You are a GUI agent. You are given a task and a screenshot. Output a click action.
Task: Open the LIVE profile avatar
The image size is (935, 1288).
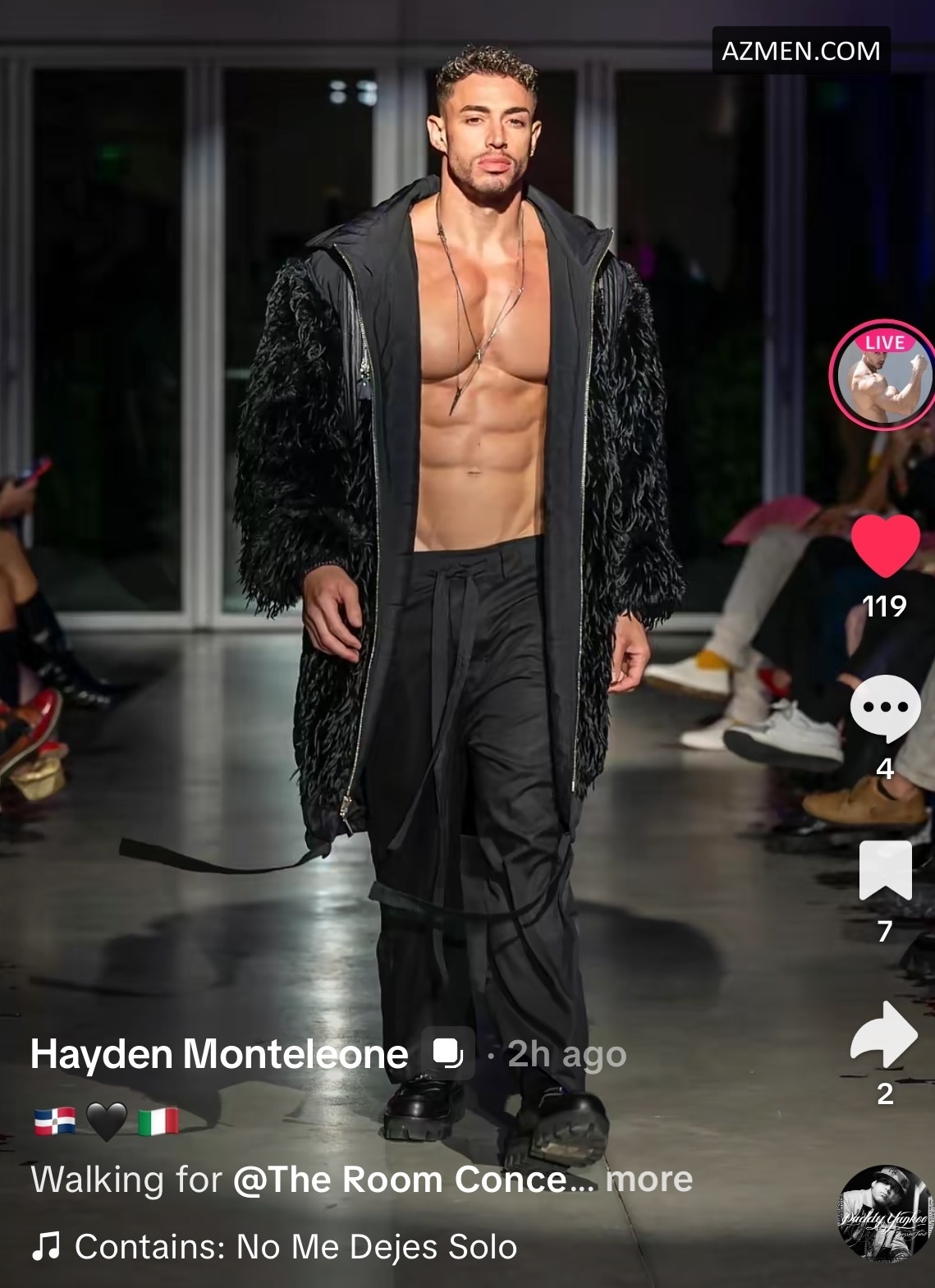882,375
